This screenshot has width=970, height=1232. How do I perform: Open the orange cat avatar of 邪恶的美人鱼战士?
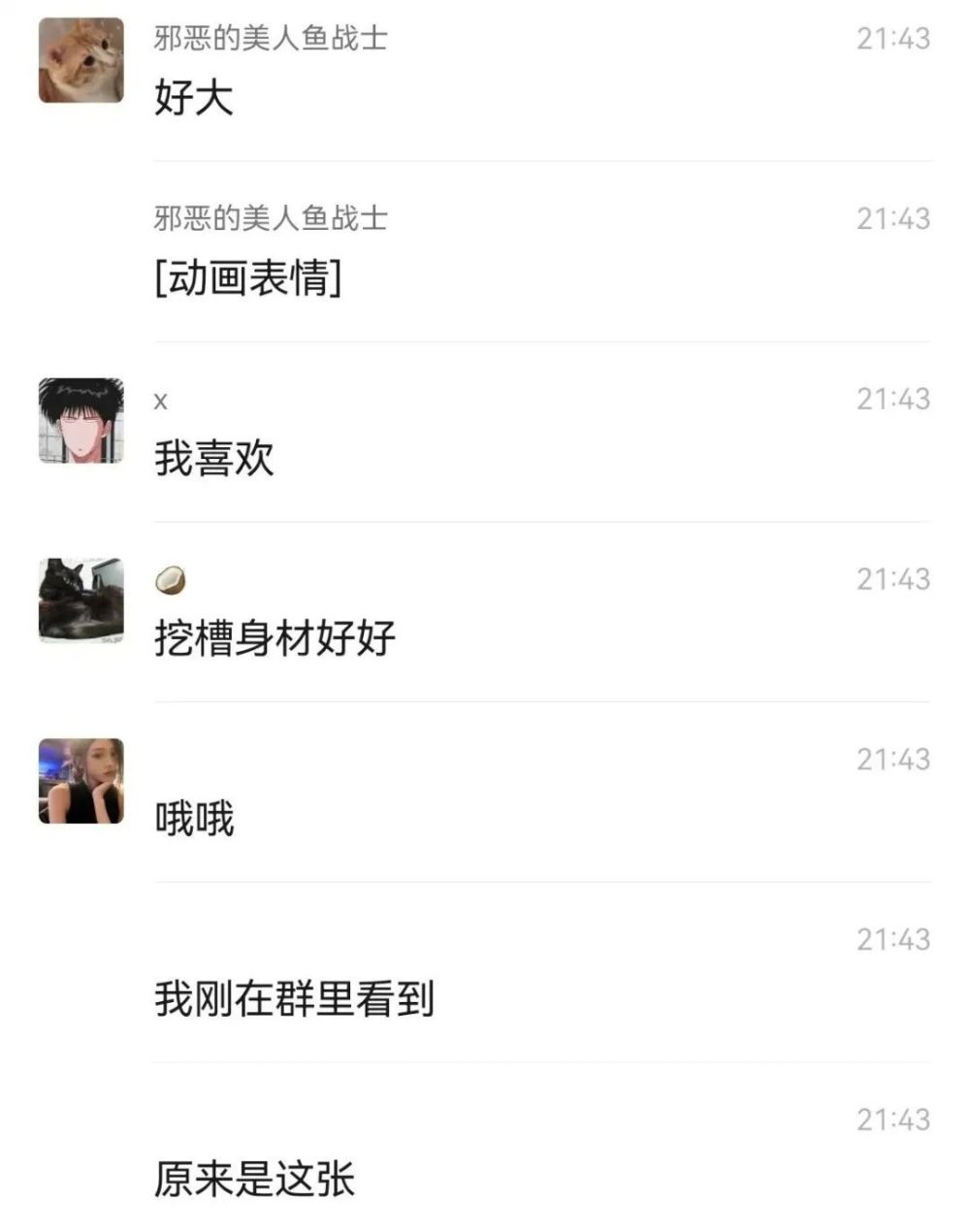(x=81, y=60)
